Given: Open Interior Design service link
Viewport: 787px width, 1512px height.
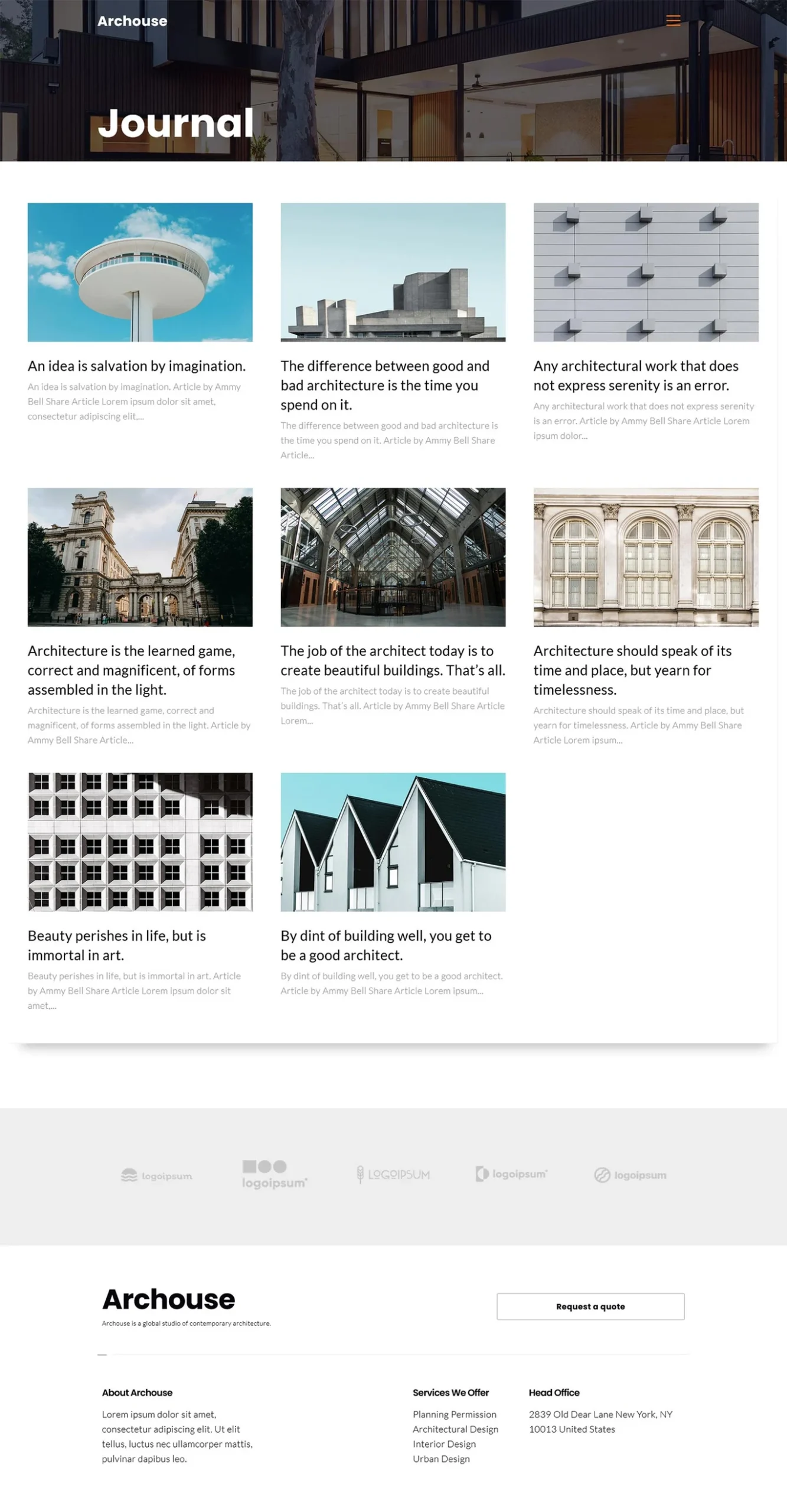Looking at the screenshot, I should click(x=444, y=1443).
